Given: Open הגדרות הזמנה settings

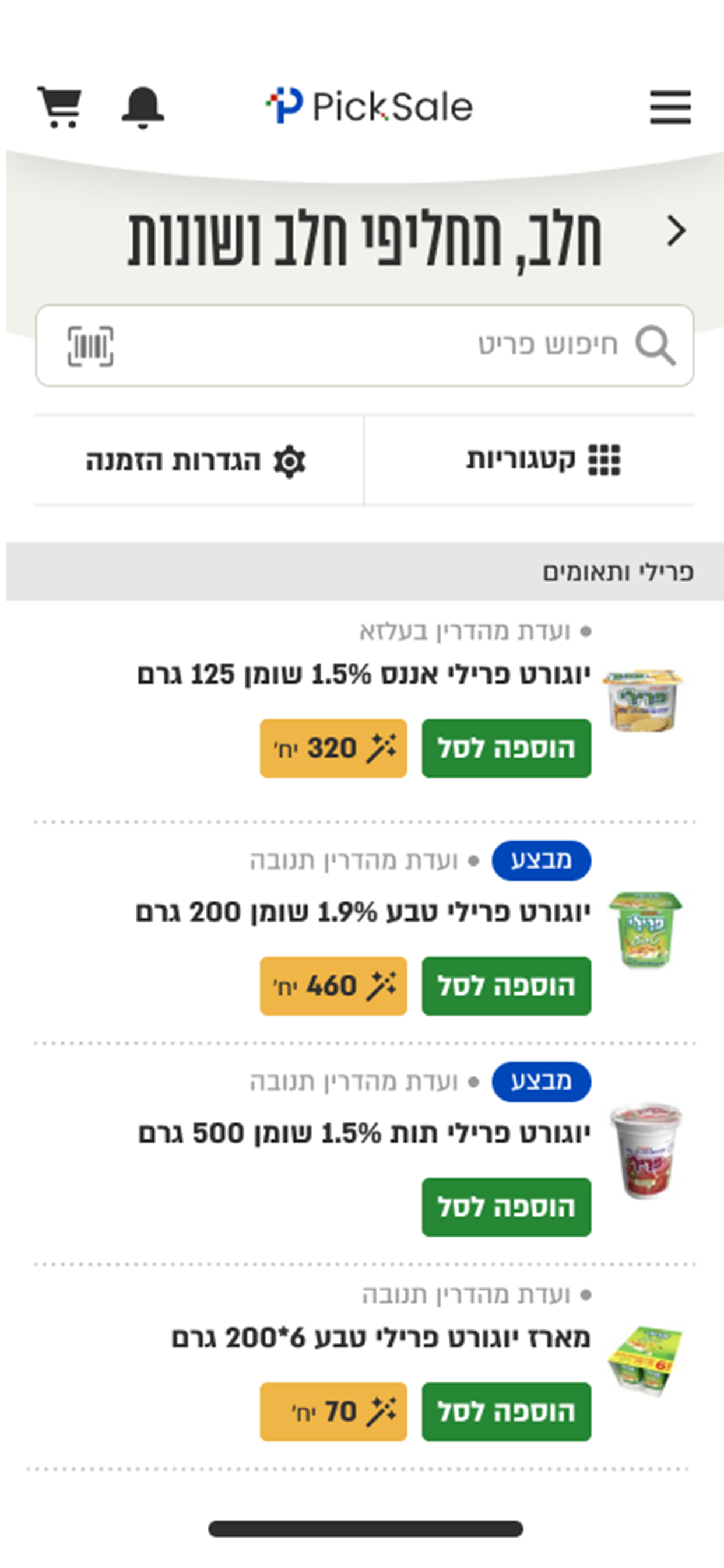Looking at the screenshot, I should (201, 461).
